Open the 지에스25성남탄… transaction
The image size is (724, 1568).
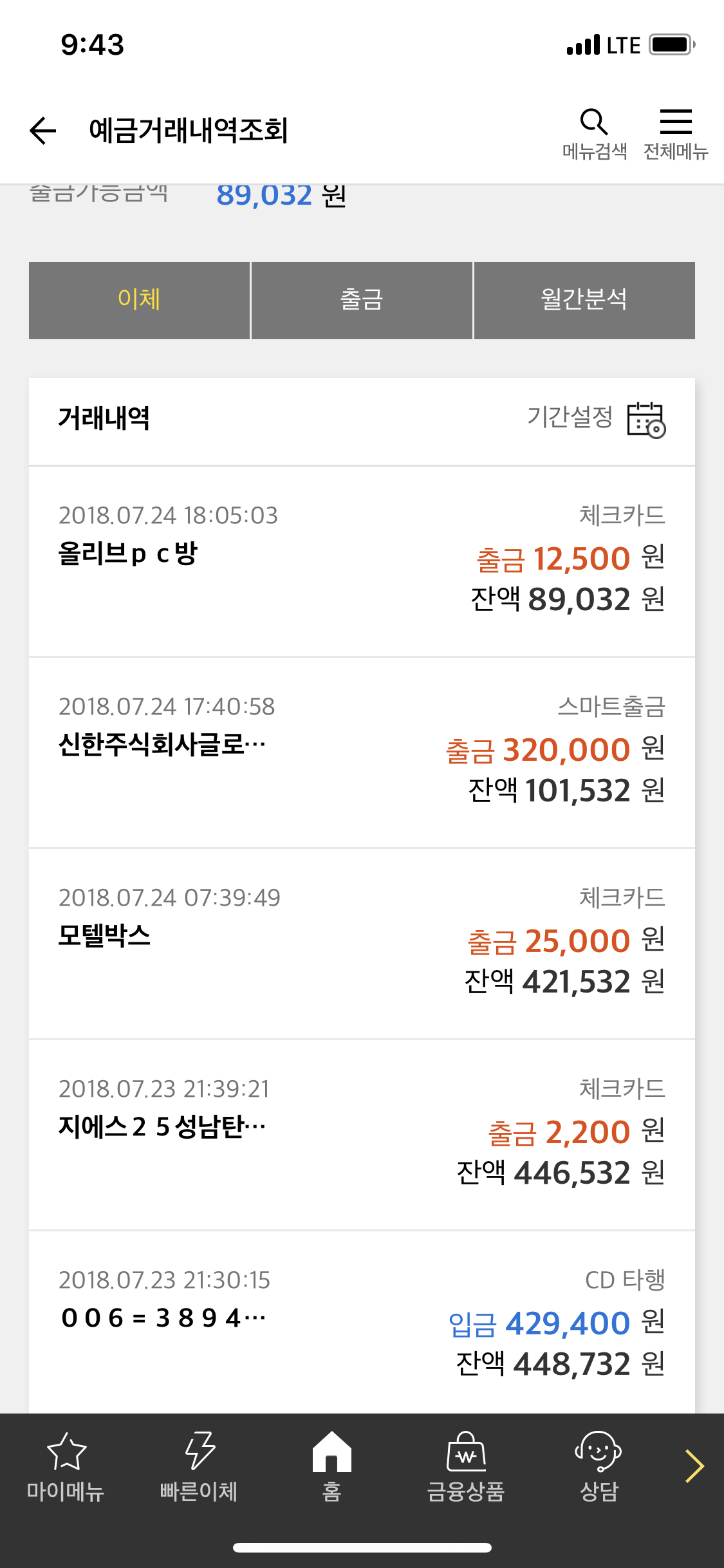pos(362,1135)
